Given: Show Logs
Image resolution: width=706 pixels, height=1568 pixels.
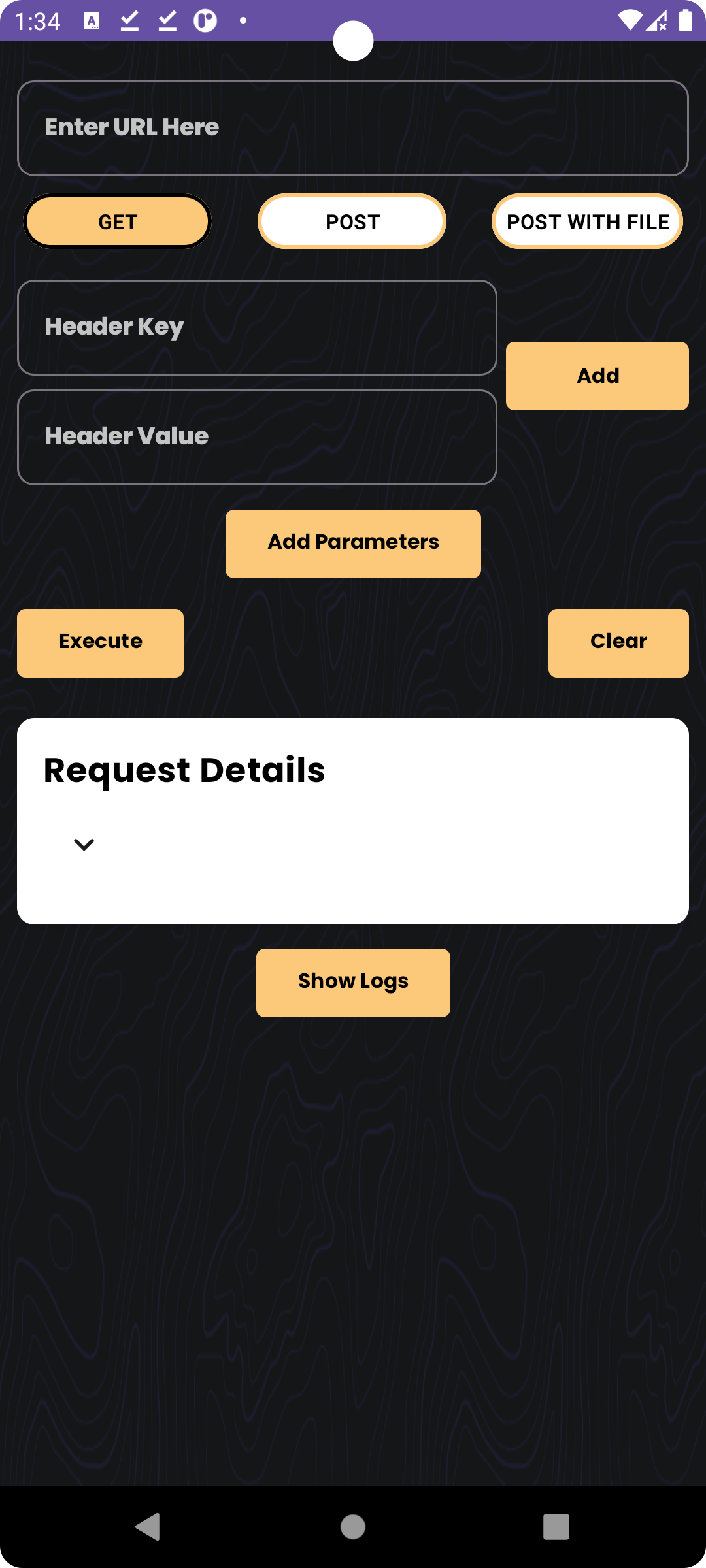Looking at the screenshot, I should [353, 982].
